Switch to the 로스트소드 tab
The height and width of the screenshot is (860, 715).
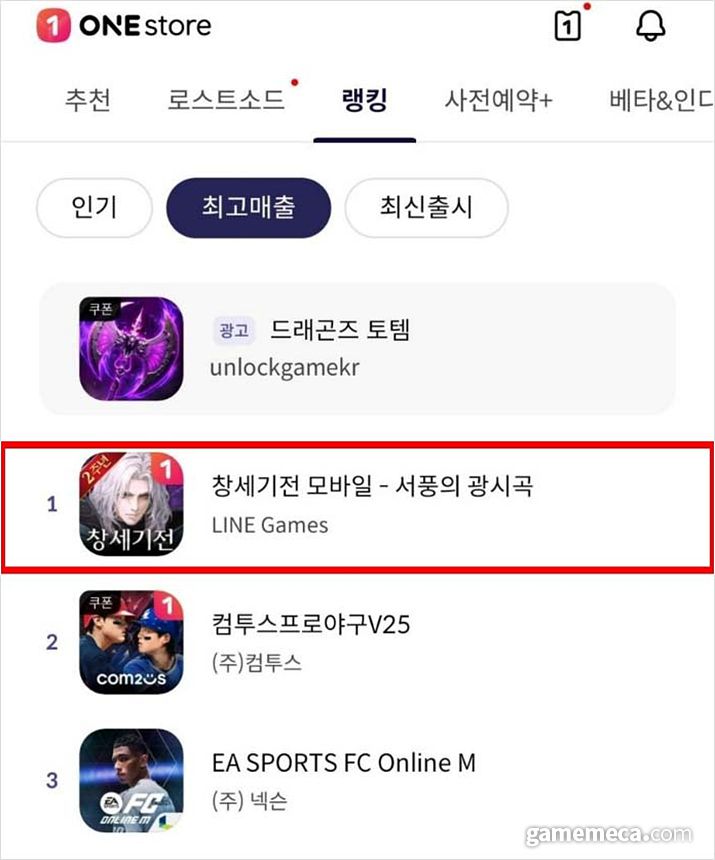[x=226, y=100]
